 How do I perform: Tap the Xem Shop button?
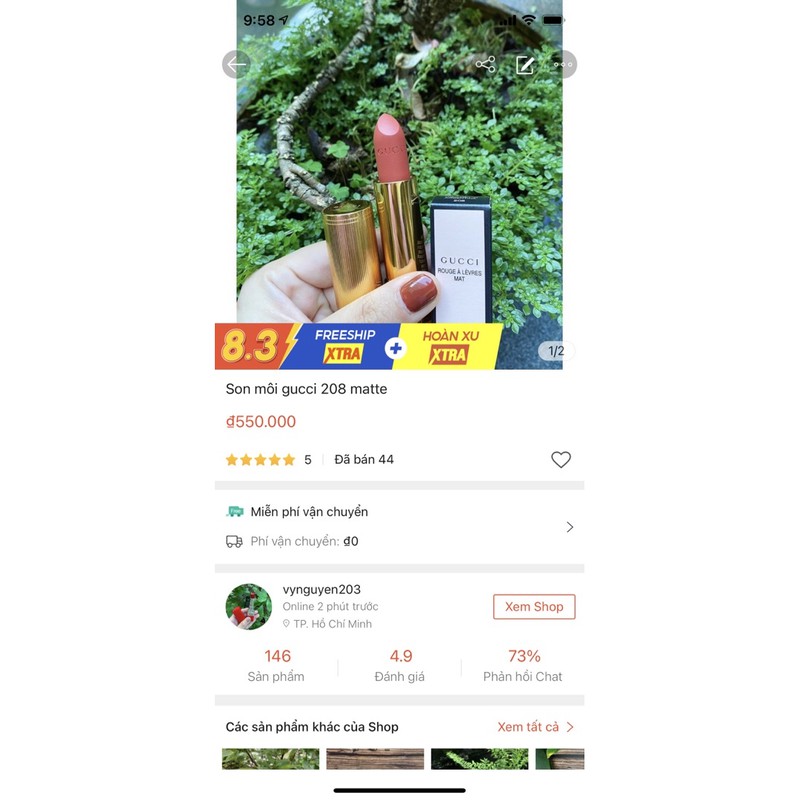[534, 607]
